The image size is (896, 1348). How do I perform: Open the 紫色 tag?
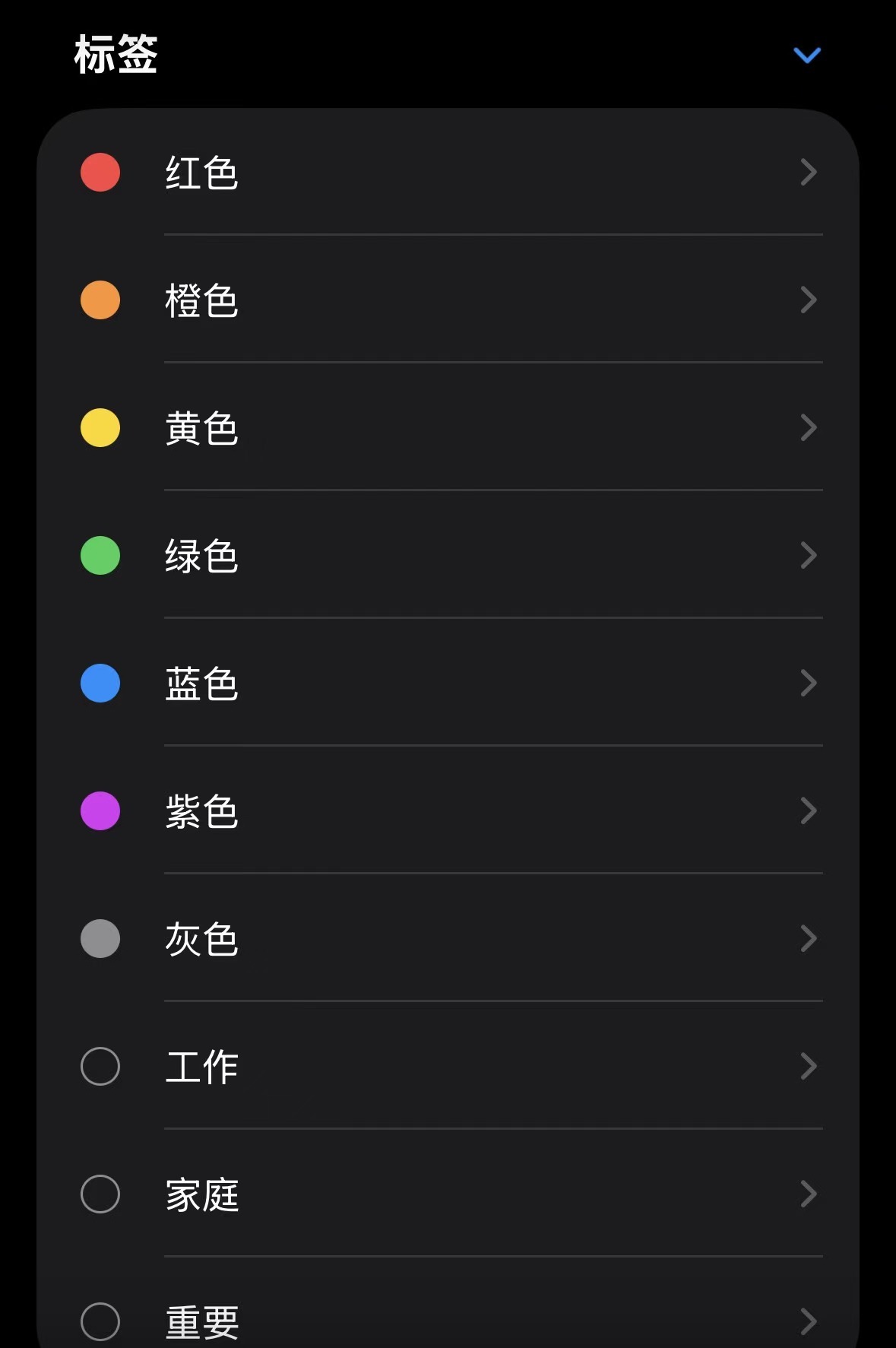(x=448, y=811)
